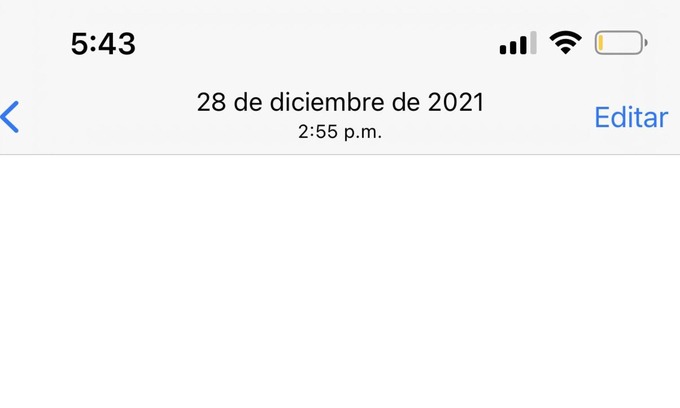
Task: Tap Editar to edit the photo
Action: point(630,117)
